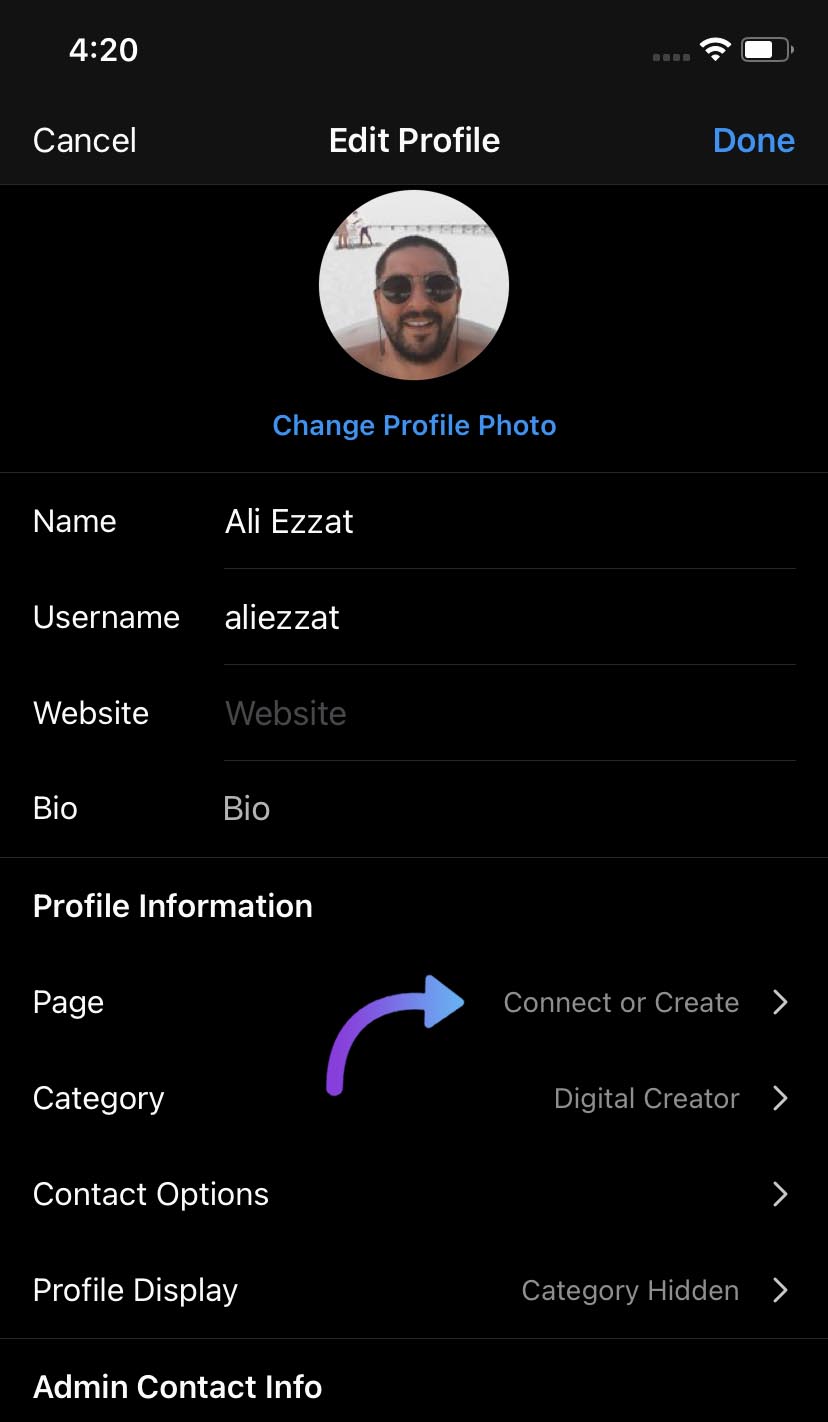
Task: Tap the profile picture to change it
Action: coord(414,285)
